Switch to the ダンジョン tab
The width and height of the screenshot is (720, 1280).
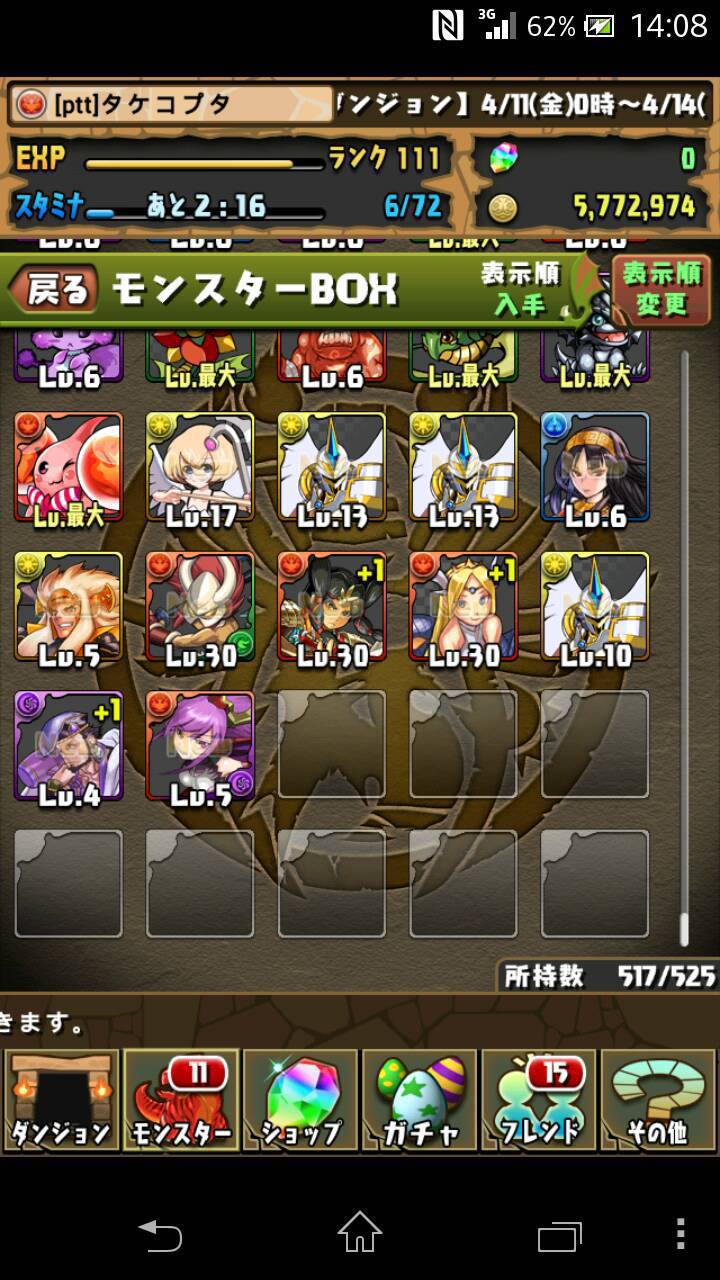(x=60, y=1100)
